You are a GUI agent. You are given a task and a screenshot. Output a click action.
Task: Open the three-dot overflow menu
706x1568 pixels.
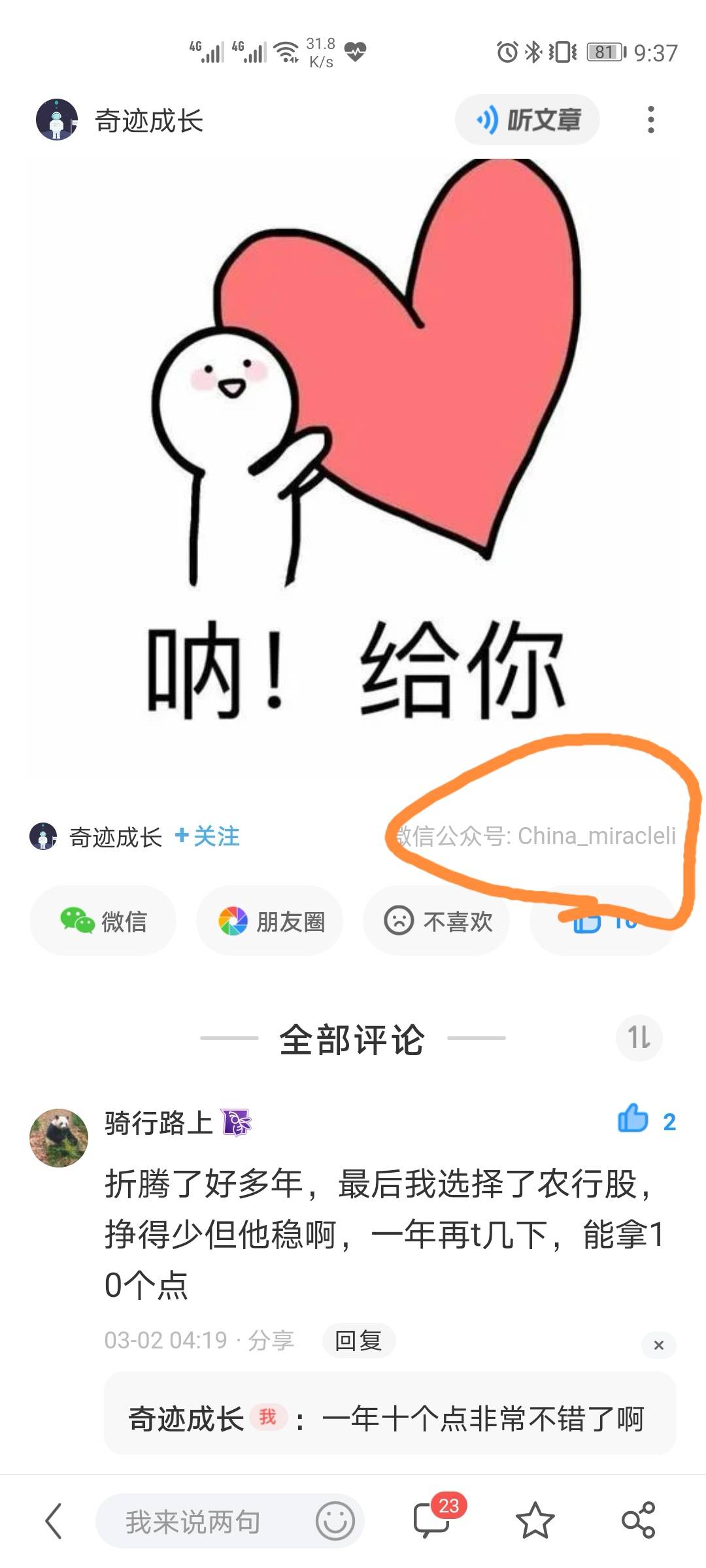click(650, 120)
